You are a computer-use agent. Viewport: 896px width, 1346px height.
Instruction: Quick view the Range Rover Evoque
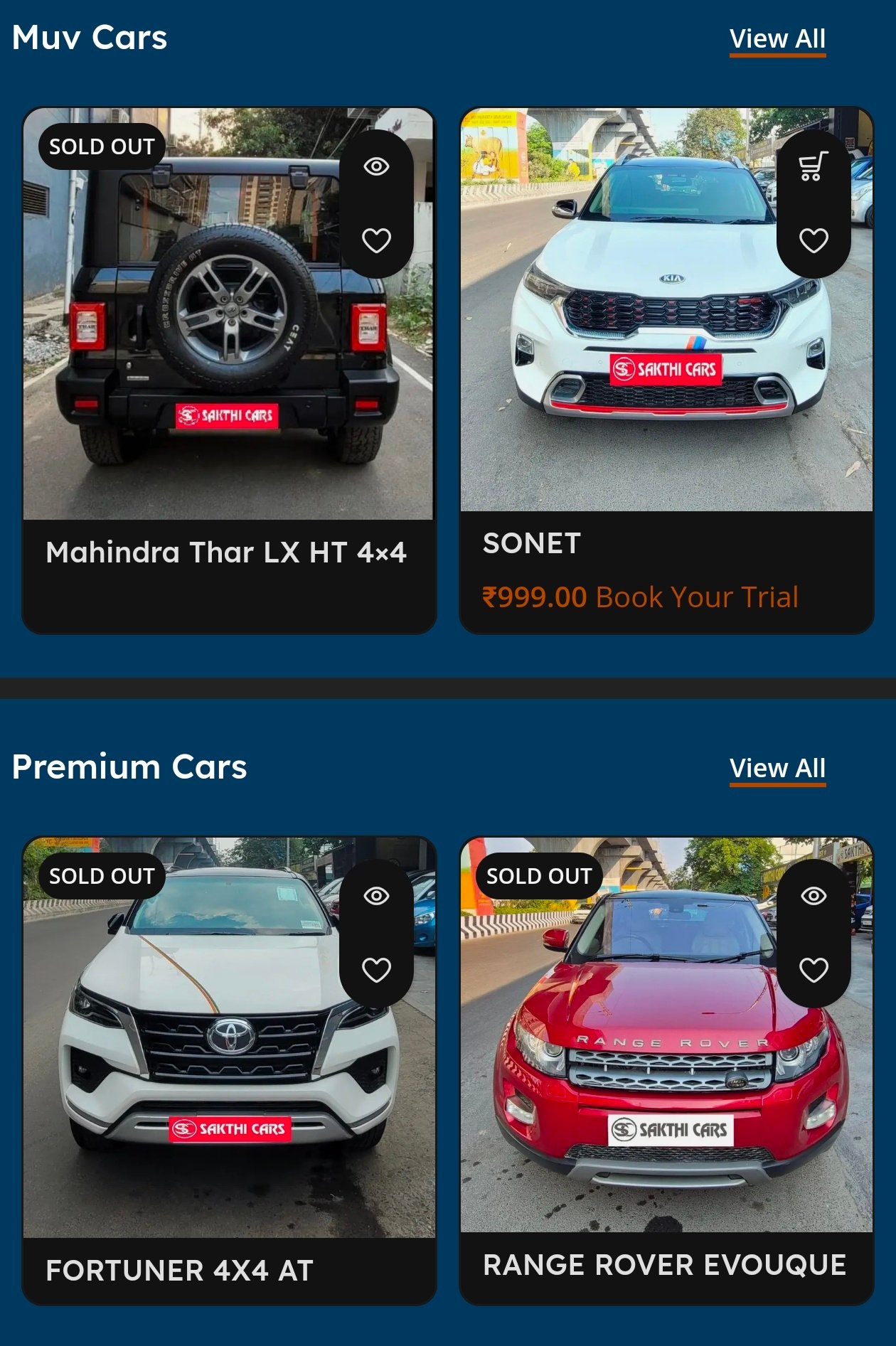(814, 896)
